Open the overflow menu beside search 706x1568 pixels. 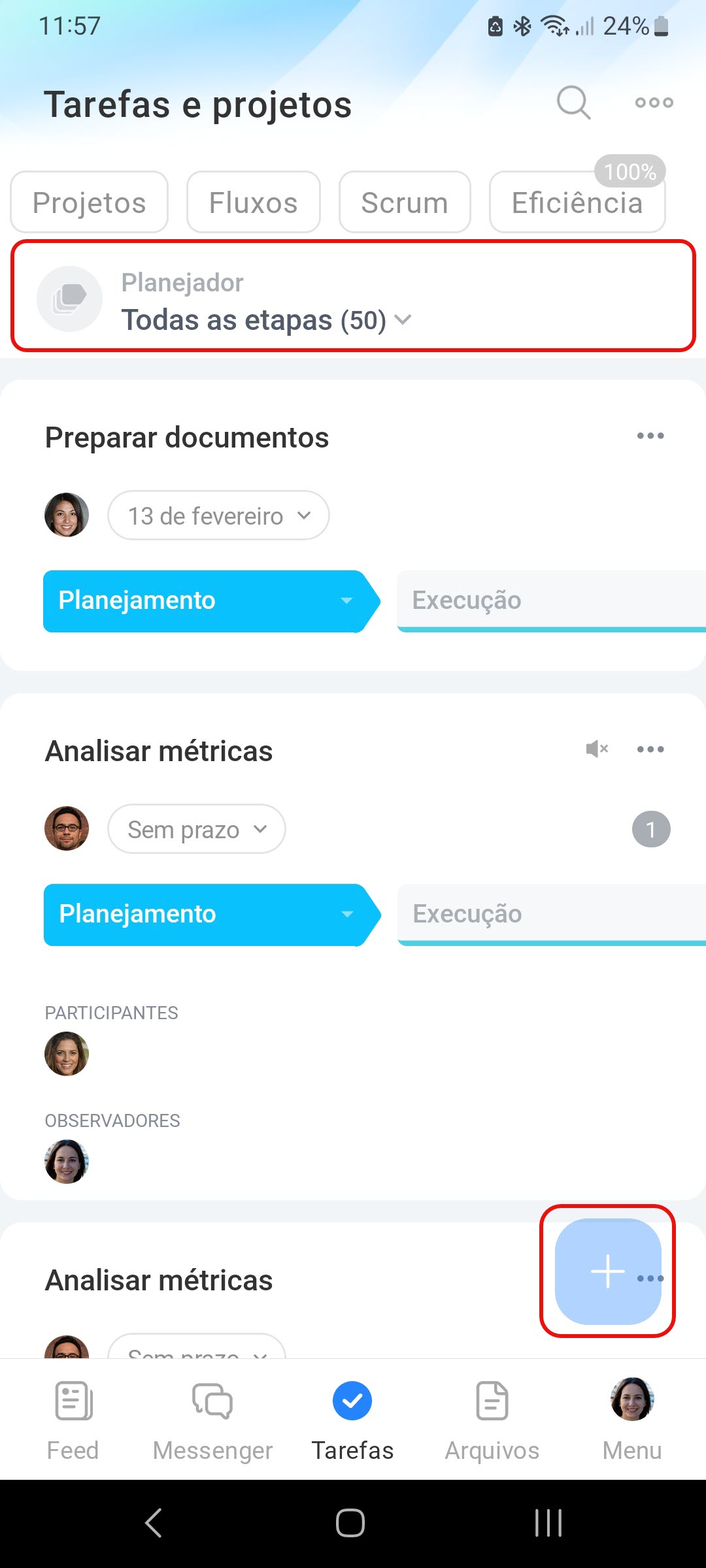pyautogui.click(x=654, y=103)
